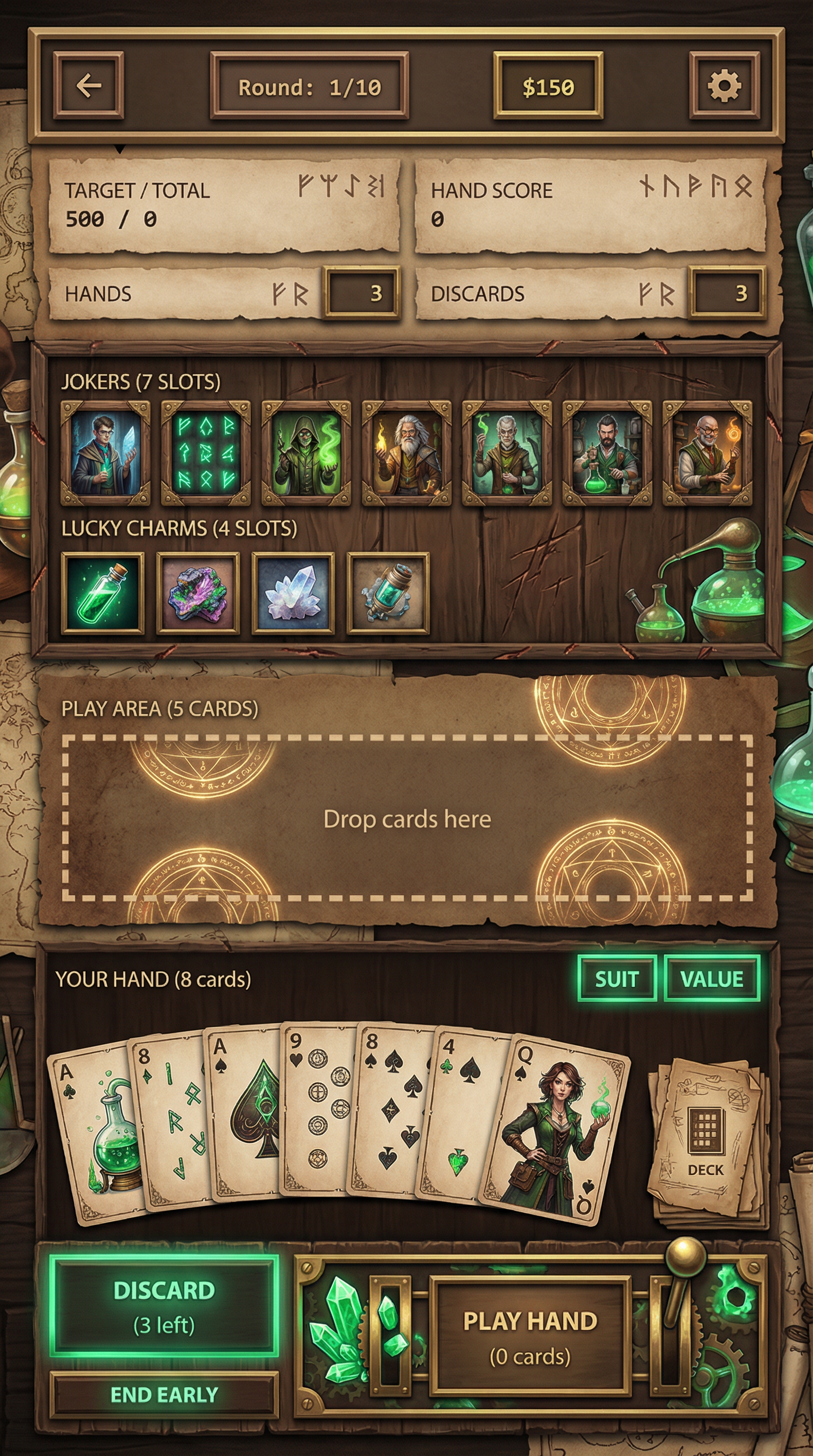Open the DECK pile
This screenshot has height=1456, width=813.
[707, 1142]
